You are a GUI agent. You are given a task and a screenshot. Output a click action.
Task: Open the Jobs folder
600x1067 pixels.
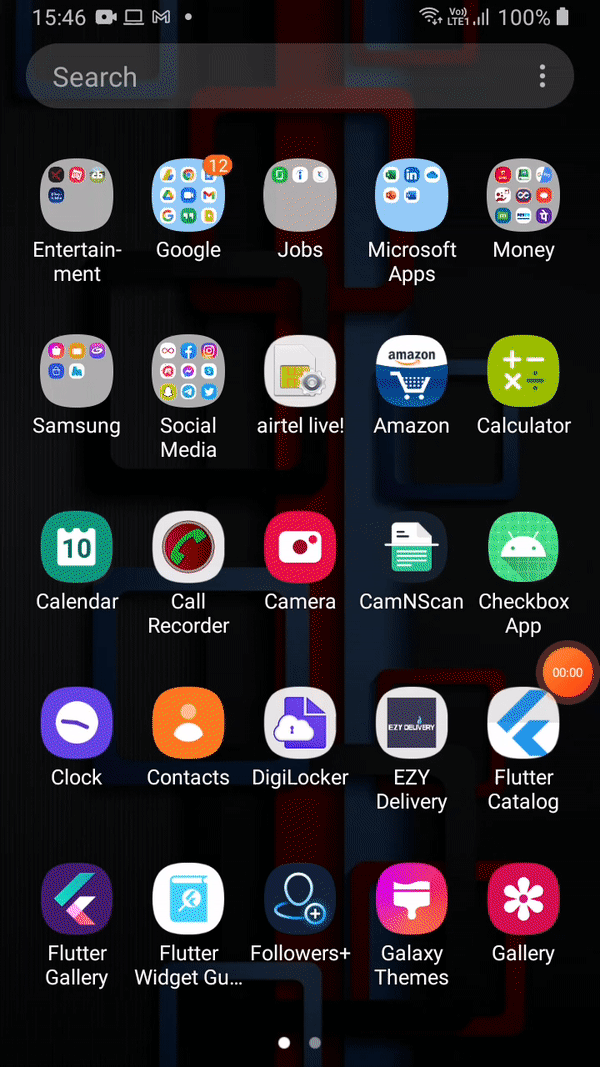coord(300,195)
